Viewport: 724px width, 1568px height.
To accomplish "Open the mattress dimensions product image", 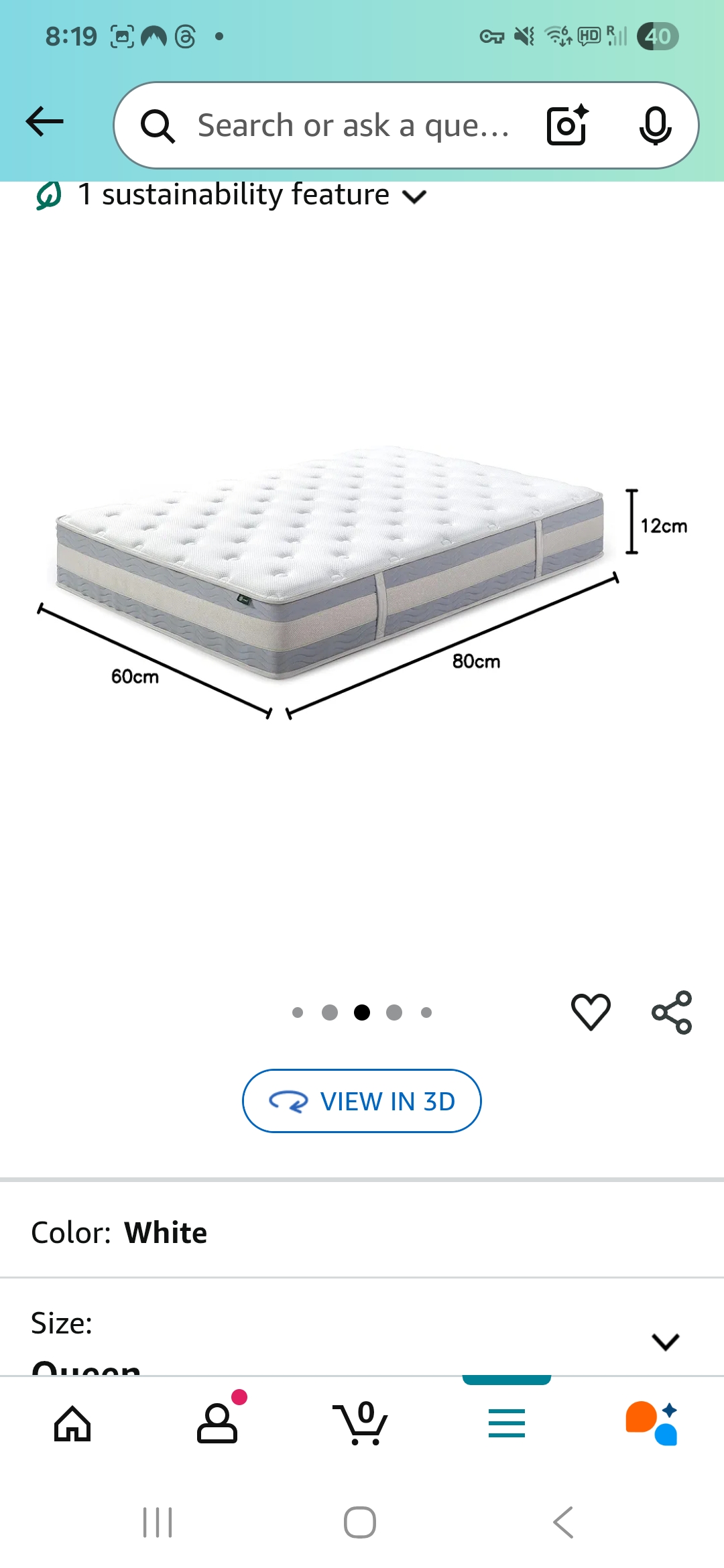I will (x=362, y=583).
